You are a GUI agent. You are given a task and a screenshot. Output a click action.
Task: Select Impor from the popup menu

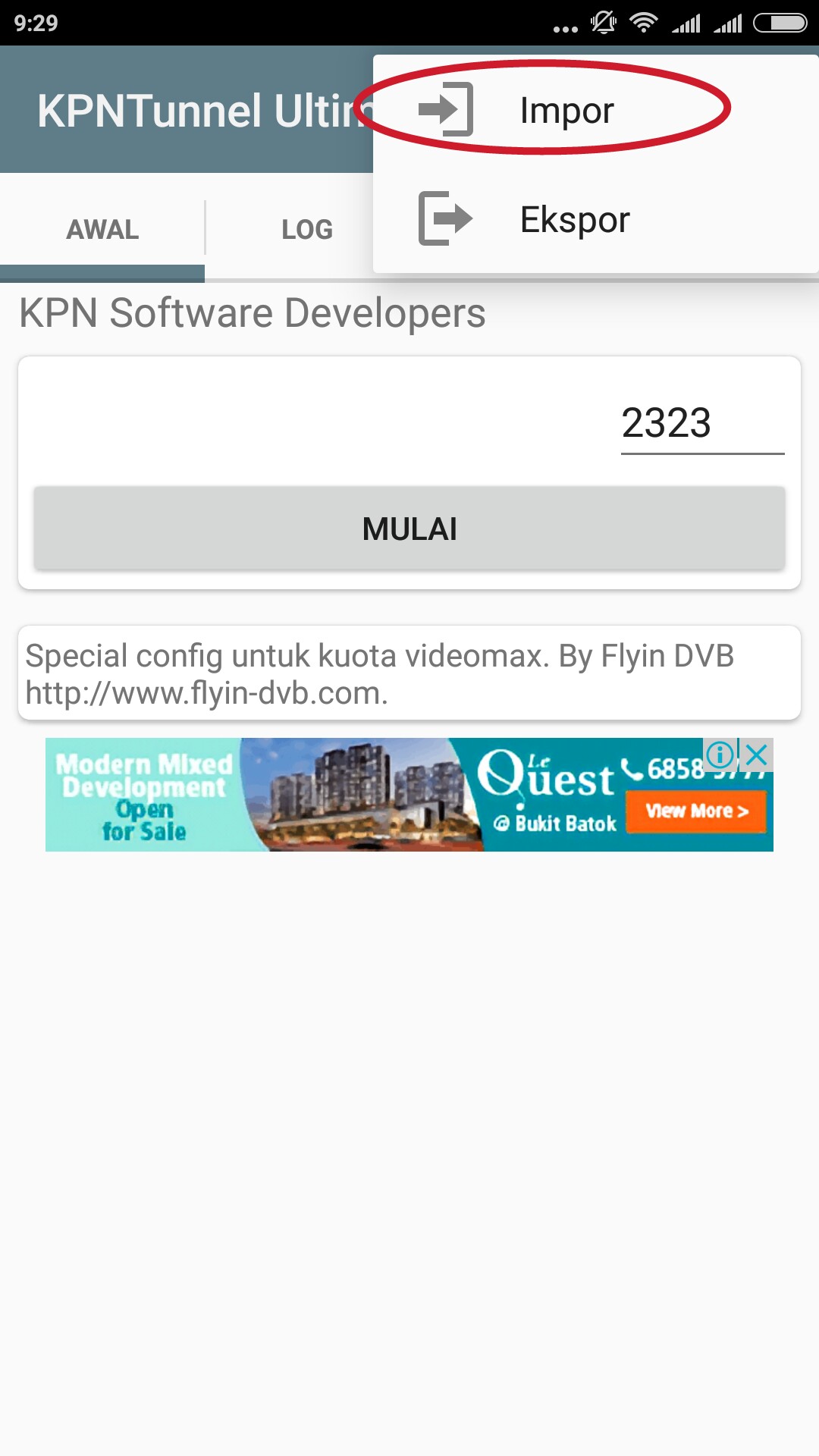click(566, 111)
